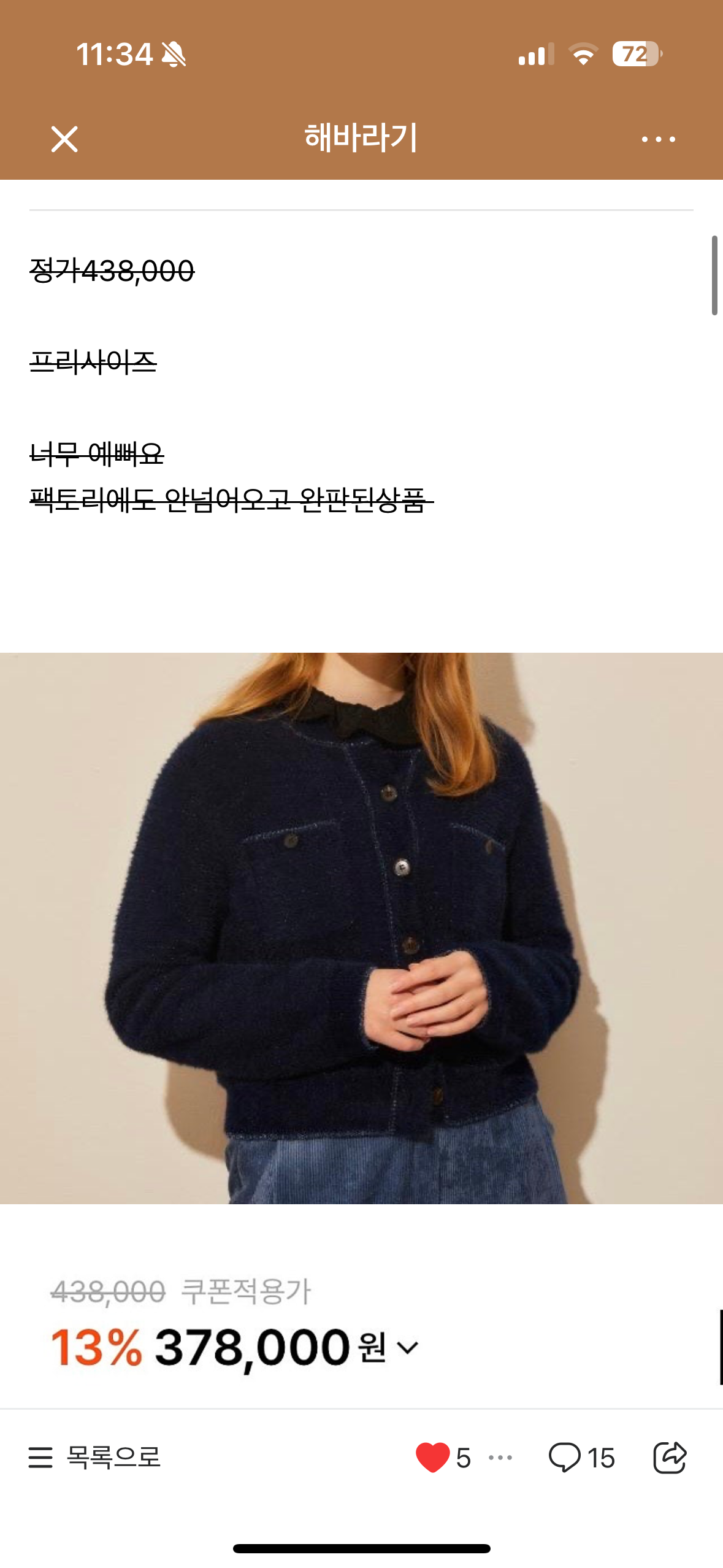Viewport: 723px width, 1568px height.
Task: Open the overflow menu in the header
Action: (658, 139)
